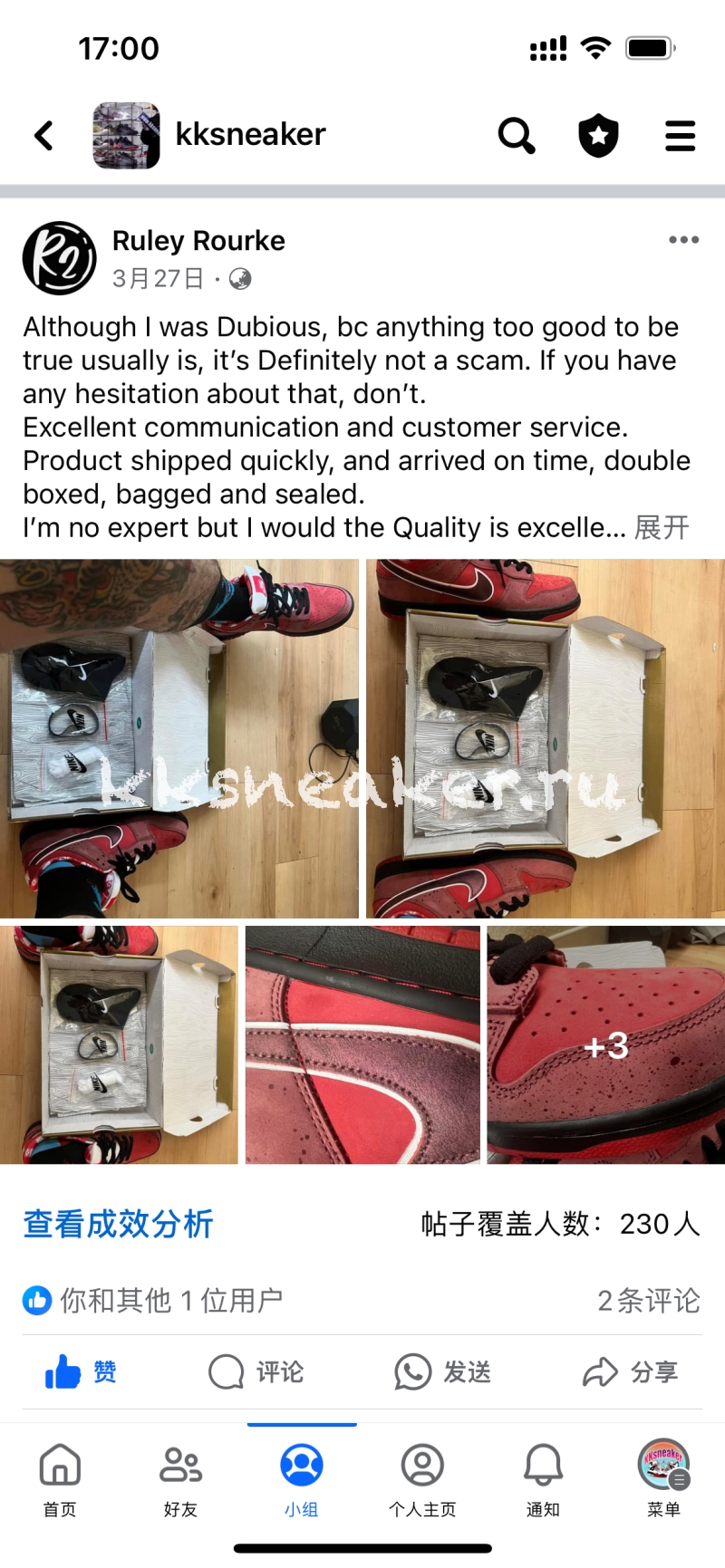
Task: Toggle the 赞 like button
Action: point(82,1371)
